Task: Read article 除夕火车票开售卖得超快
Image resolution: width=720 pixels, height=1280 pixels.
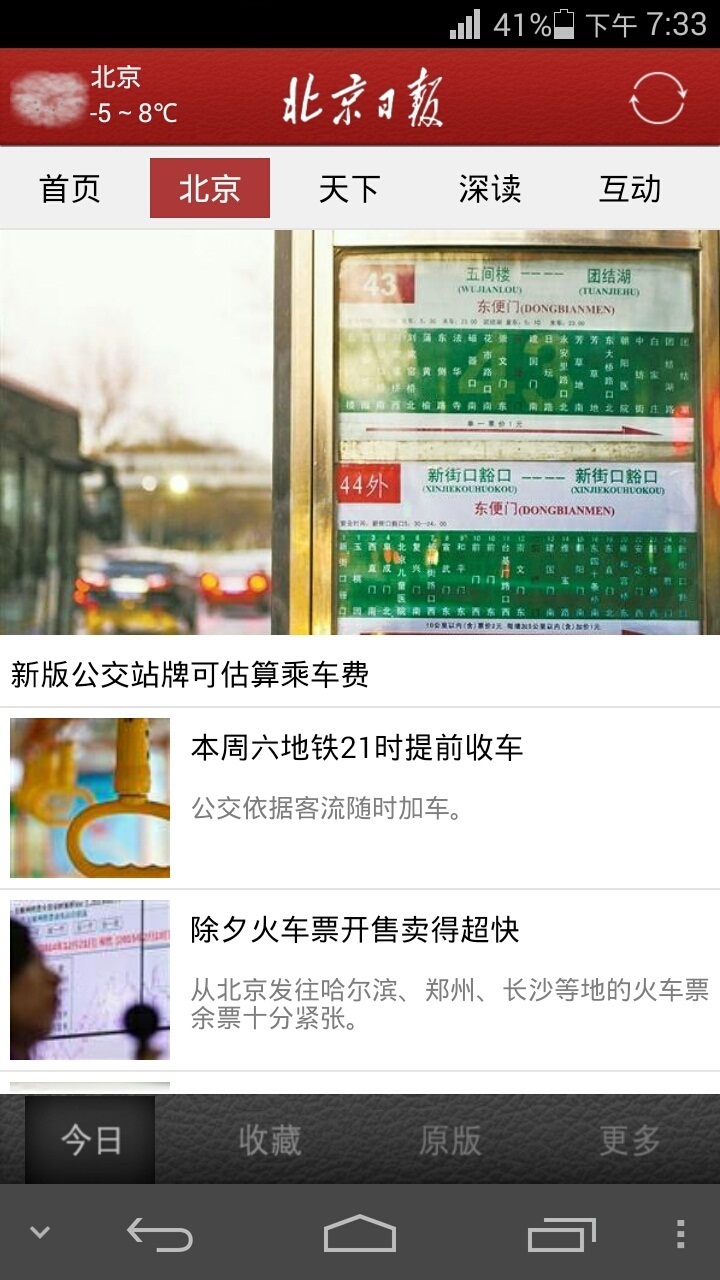Action: tap(360, 980)
